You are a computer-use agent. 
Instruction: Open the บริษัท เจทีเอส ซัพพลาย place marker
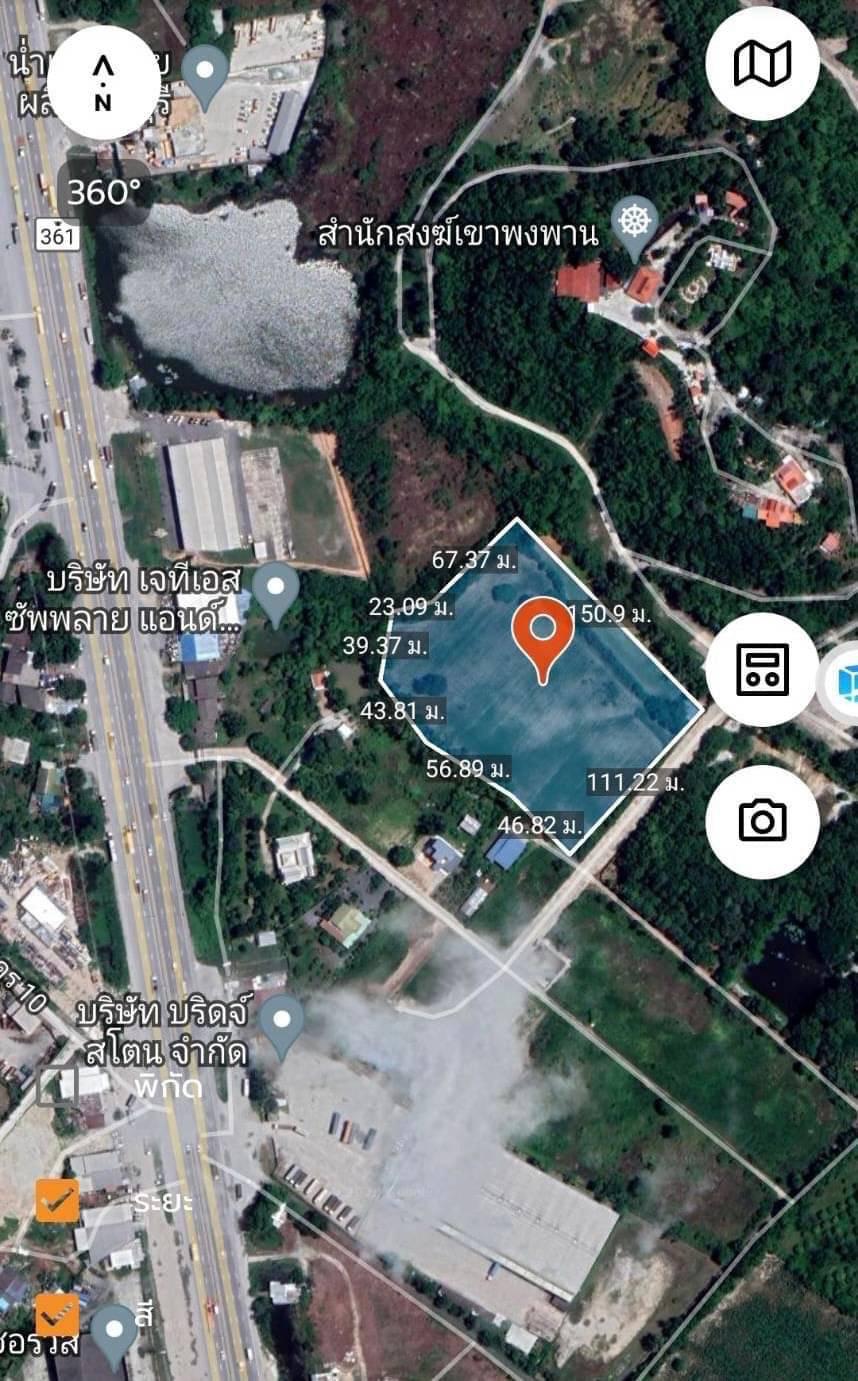click(x=275, y=589)
